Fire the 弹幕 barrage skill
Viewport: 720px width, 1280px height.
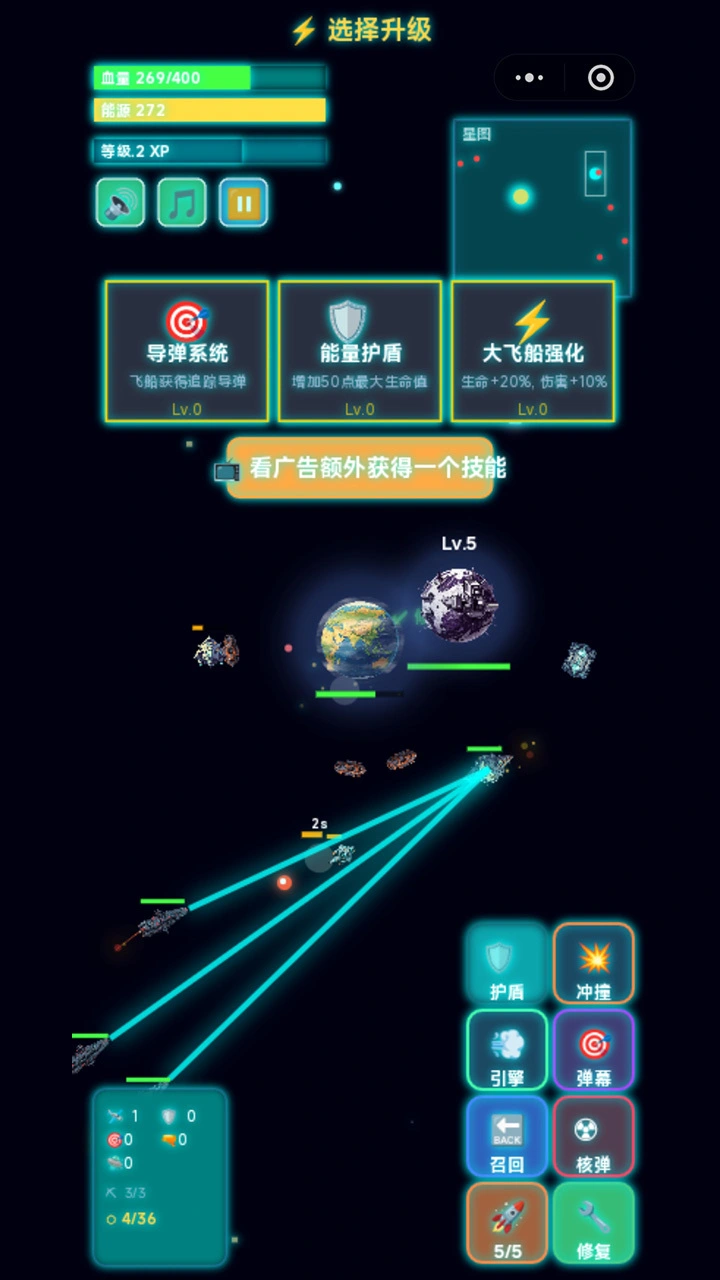[x=594, y=1050]
